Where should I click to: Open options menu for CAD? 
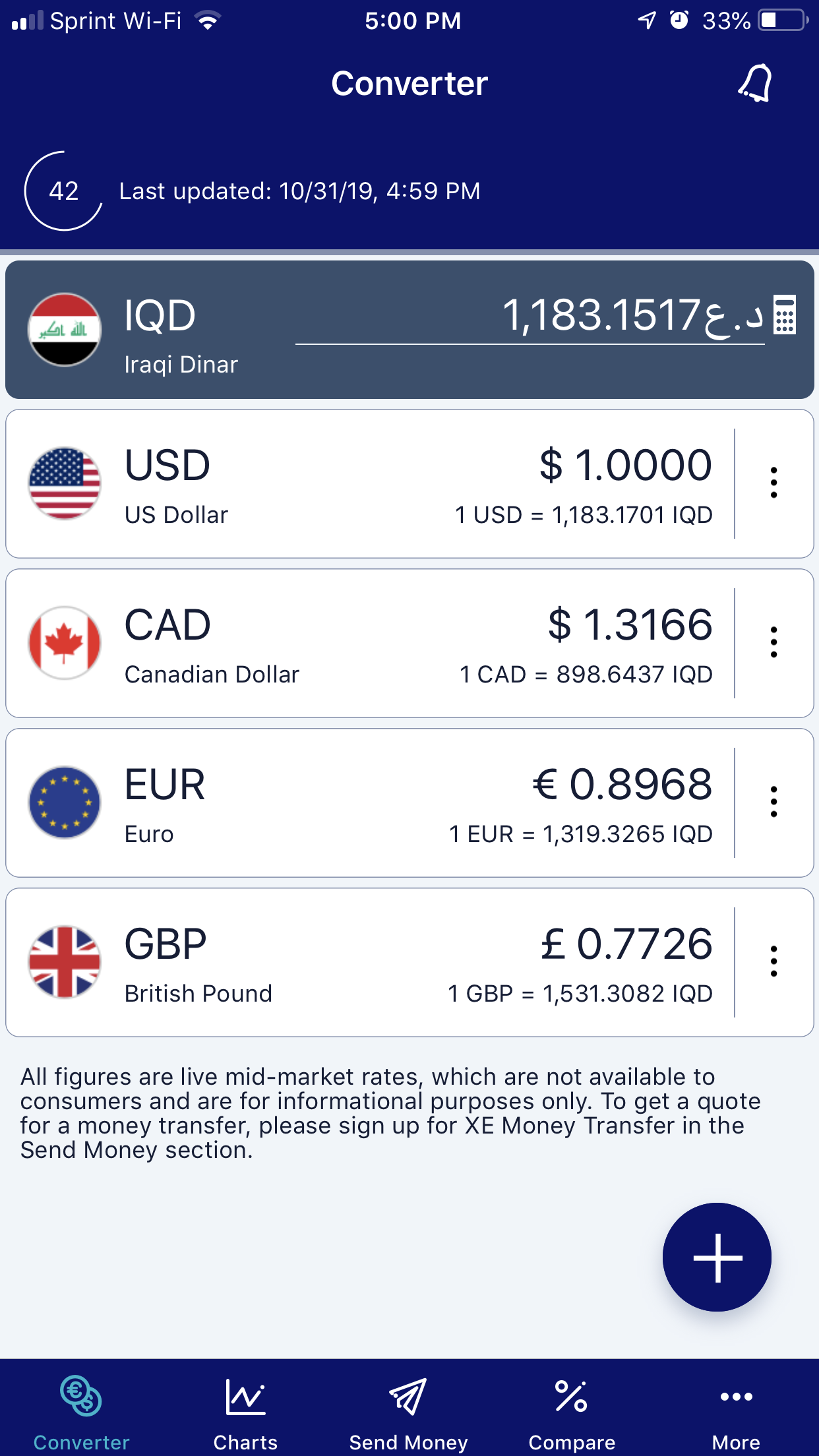[774, 642]
